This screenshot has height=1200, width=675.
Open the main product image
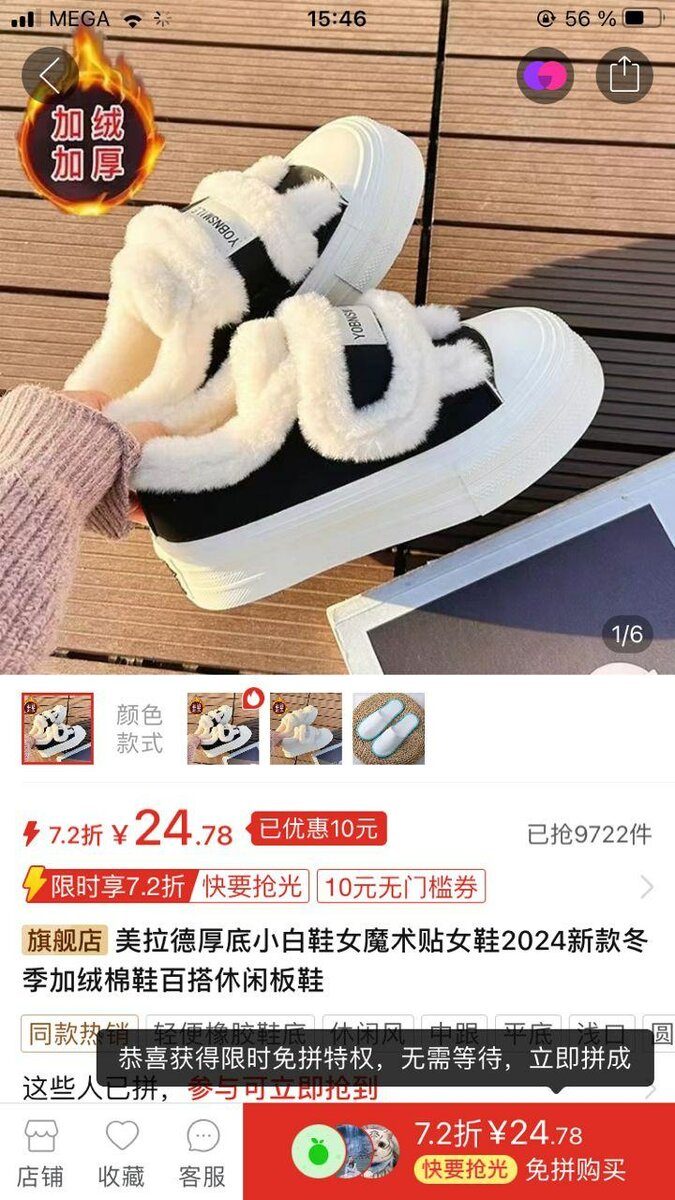point(337,380)
